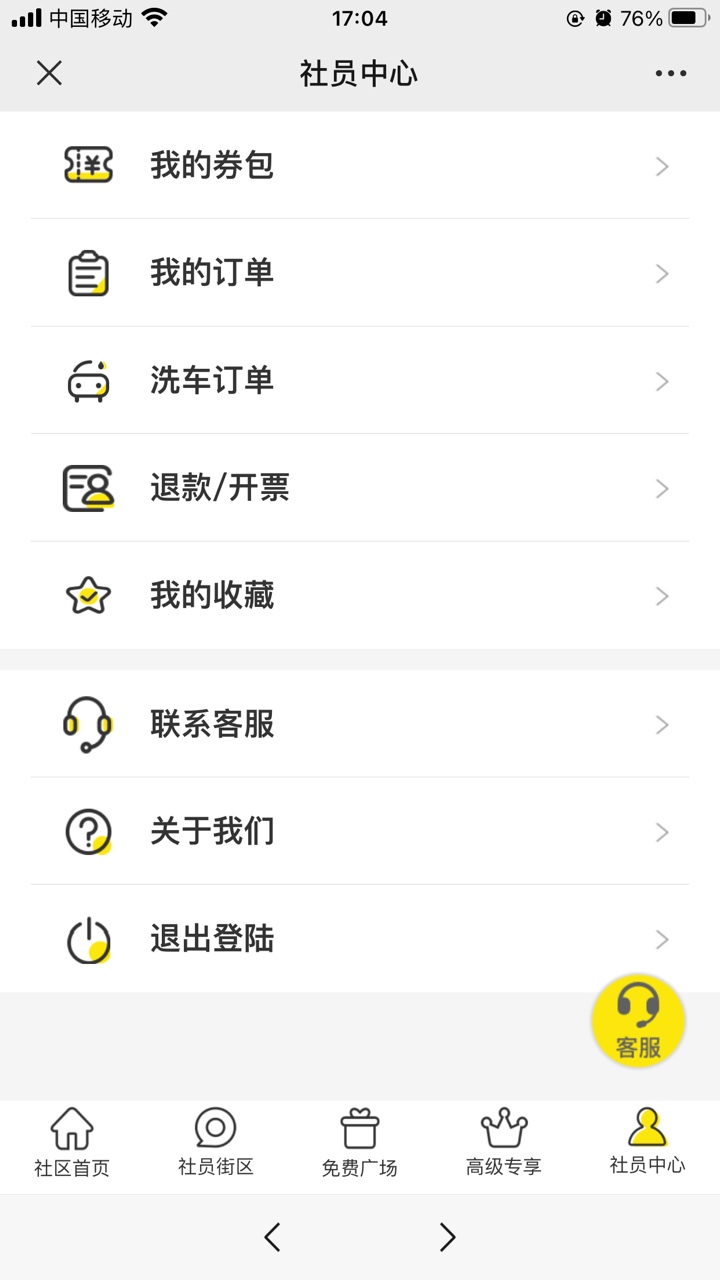View 我的订单
Image resolution: width=720 pixels, height=1280 pixels.
pos(360,273)
